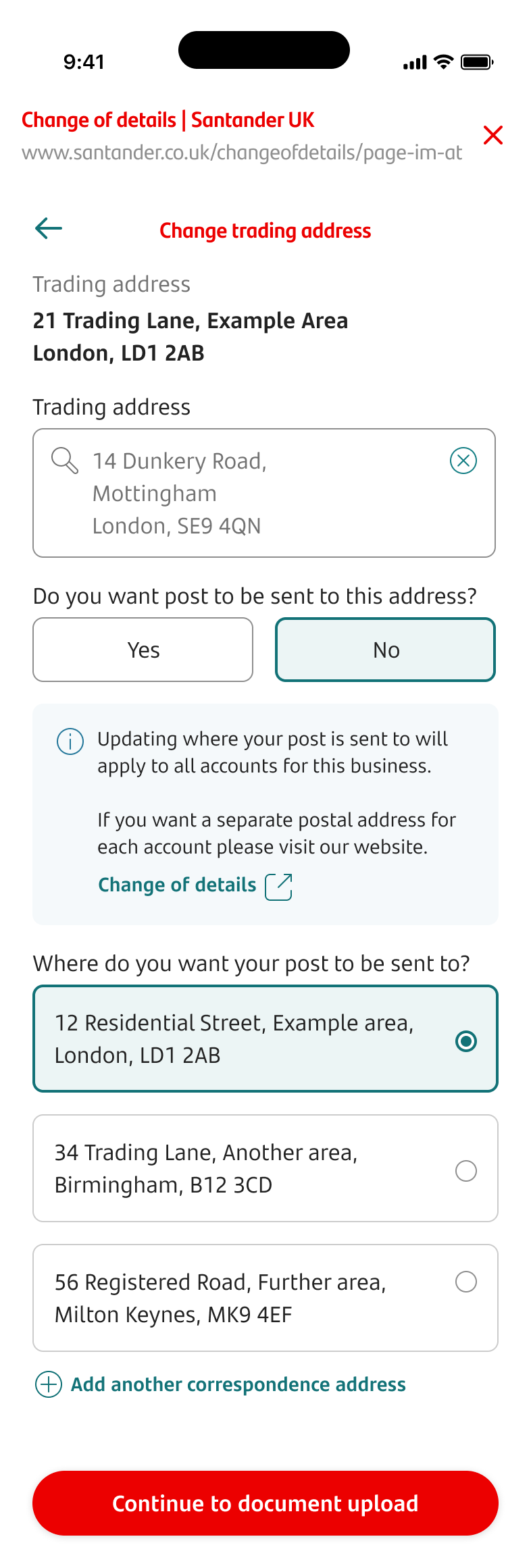Open the Change of details link
531x1568 pixels.
coord(195,885)
